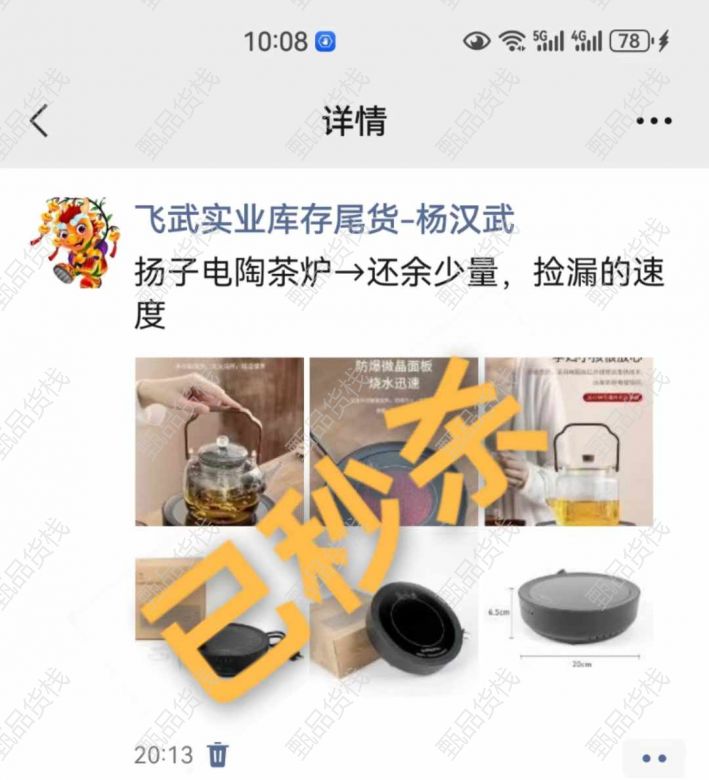View the photo of a hand lifting the teapot
The width and height of the screenshot is (709, 780).
219,441
